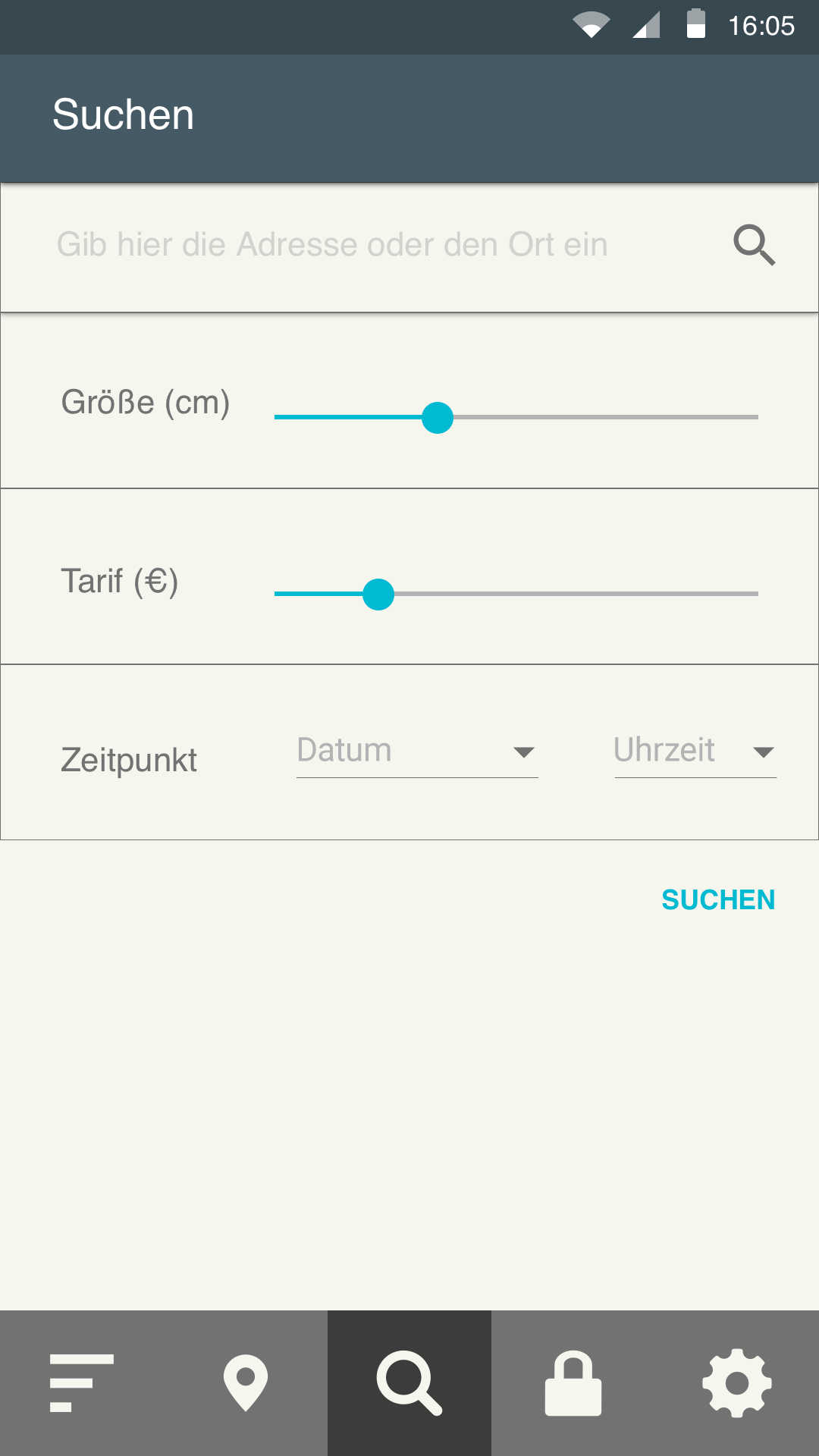
Task: Switch to the sorted list tab
Action: click(82, 1383)
